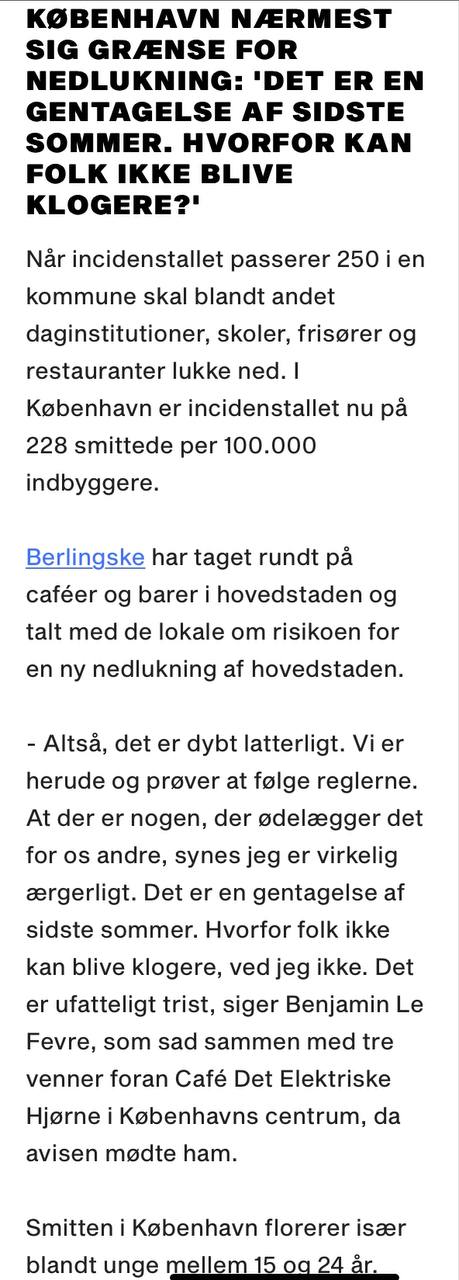Screen dimensions: 459x1280
Task: Open the Berlingske link
Action: 85,557
